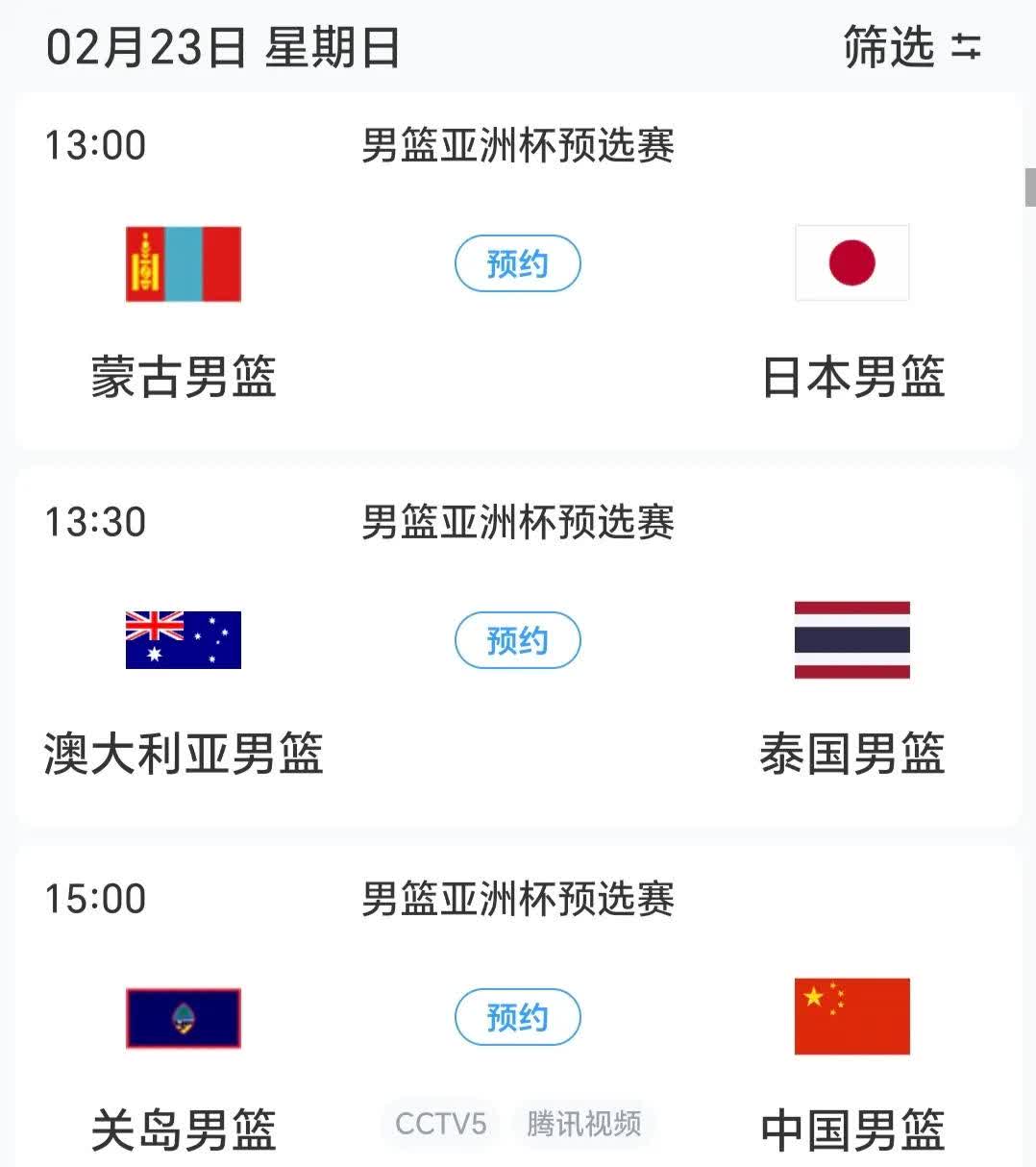This screenshot has height=1167, width=1036.
Task: Select team name 日本男篮
Action: tap(851, 378)
